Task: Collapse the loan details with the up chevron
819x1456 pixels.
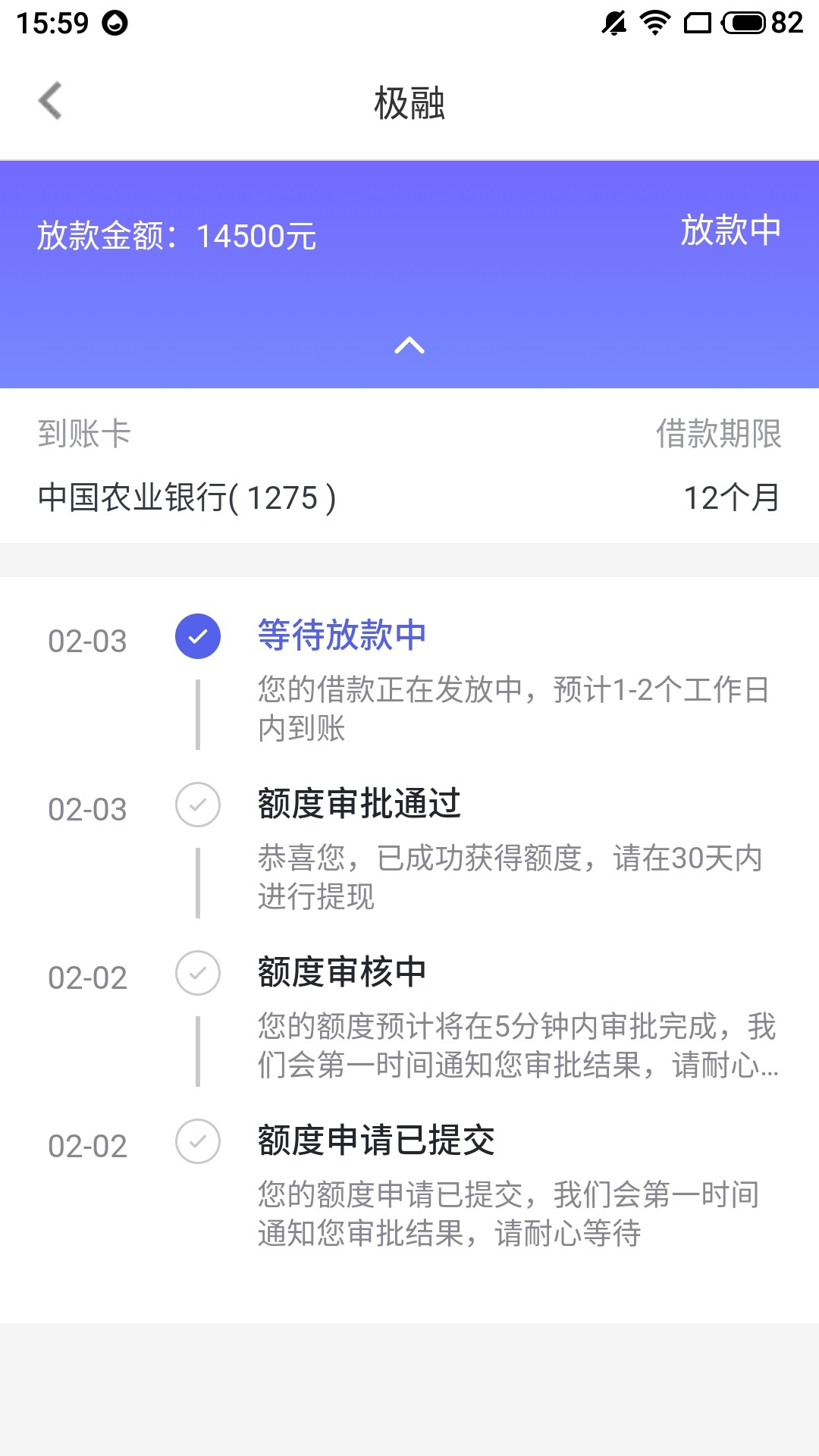Action: [409, 346]
